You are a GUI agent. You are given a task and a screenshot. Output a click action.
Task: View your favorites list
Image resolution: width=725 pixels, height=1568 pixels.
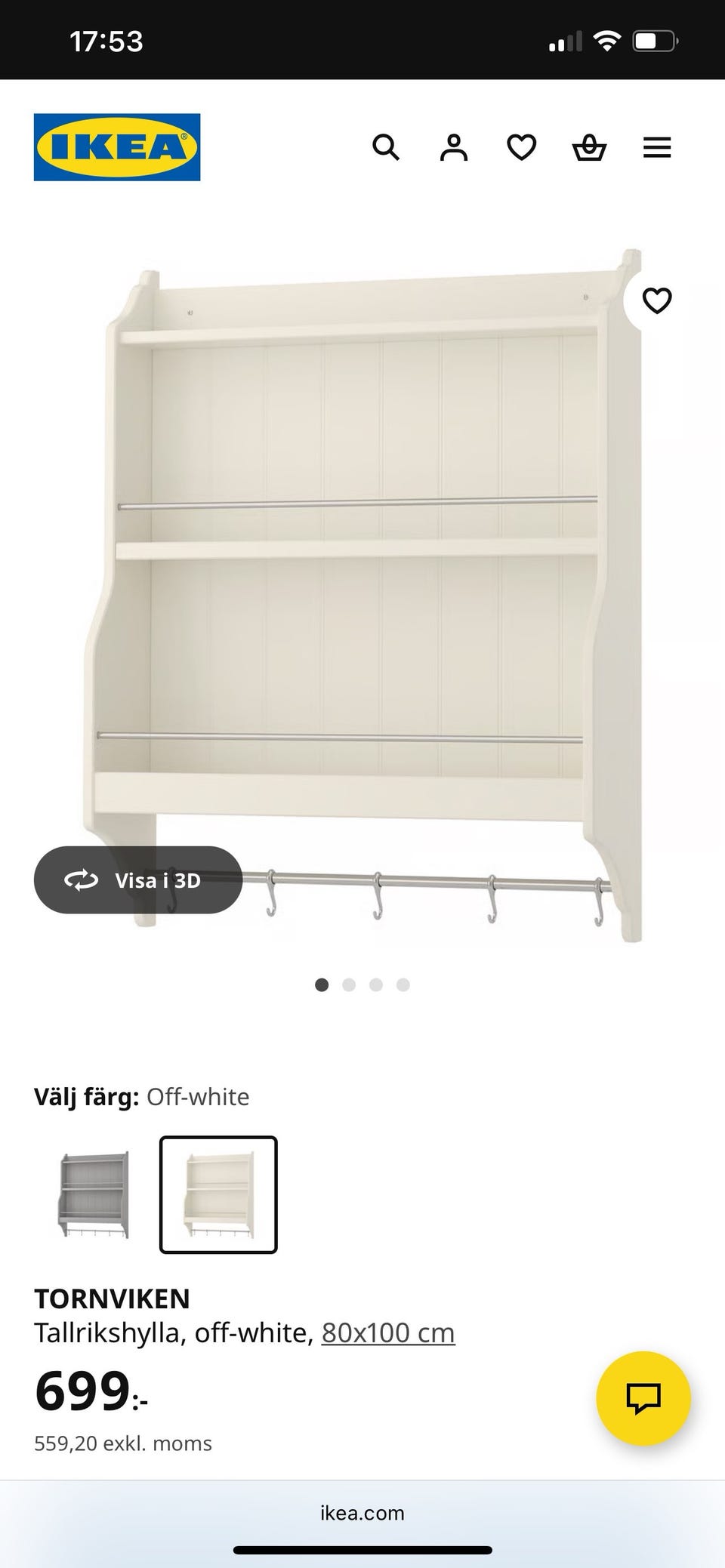[x=521, y=147]
